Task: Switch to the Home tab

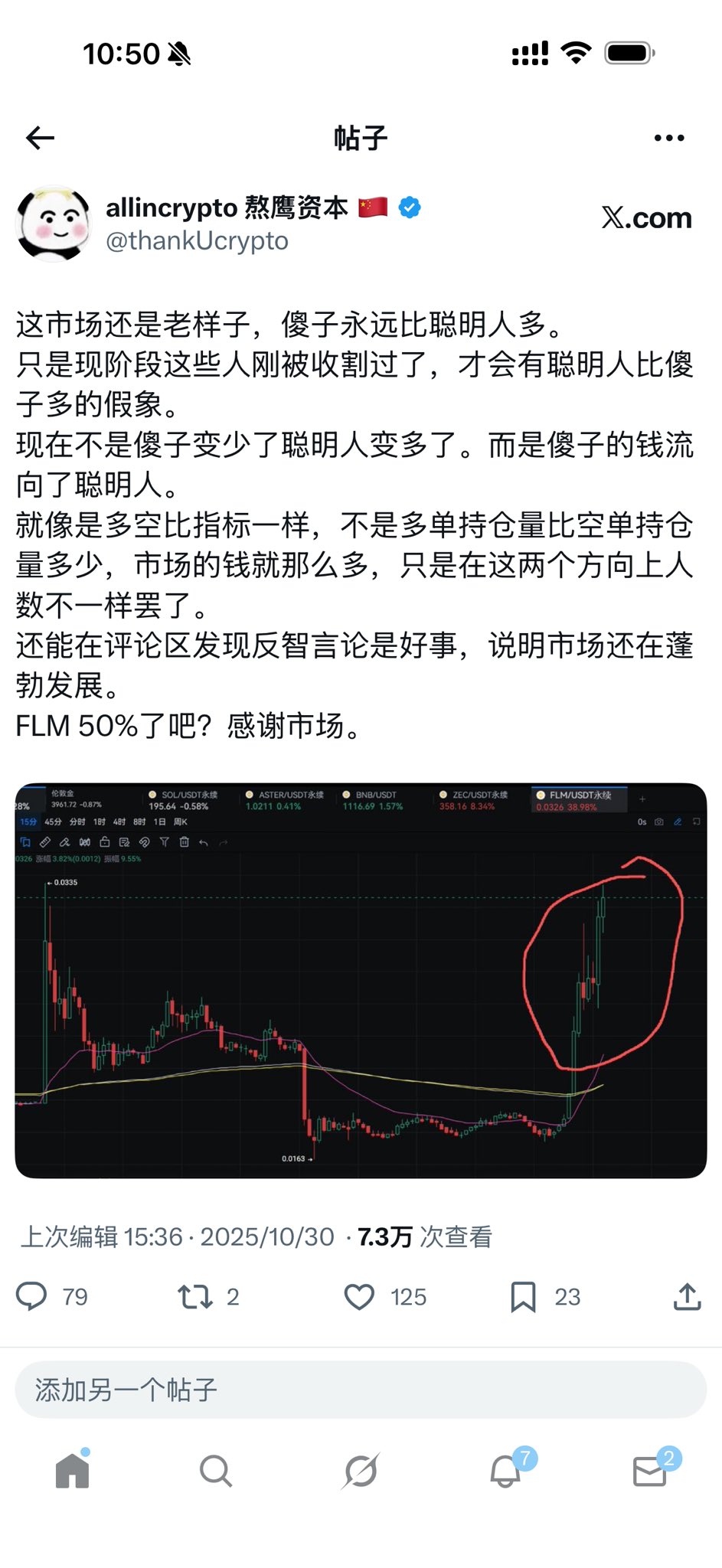Action: coord(73,1471)
